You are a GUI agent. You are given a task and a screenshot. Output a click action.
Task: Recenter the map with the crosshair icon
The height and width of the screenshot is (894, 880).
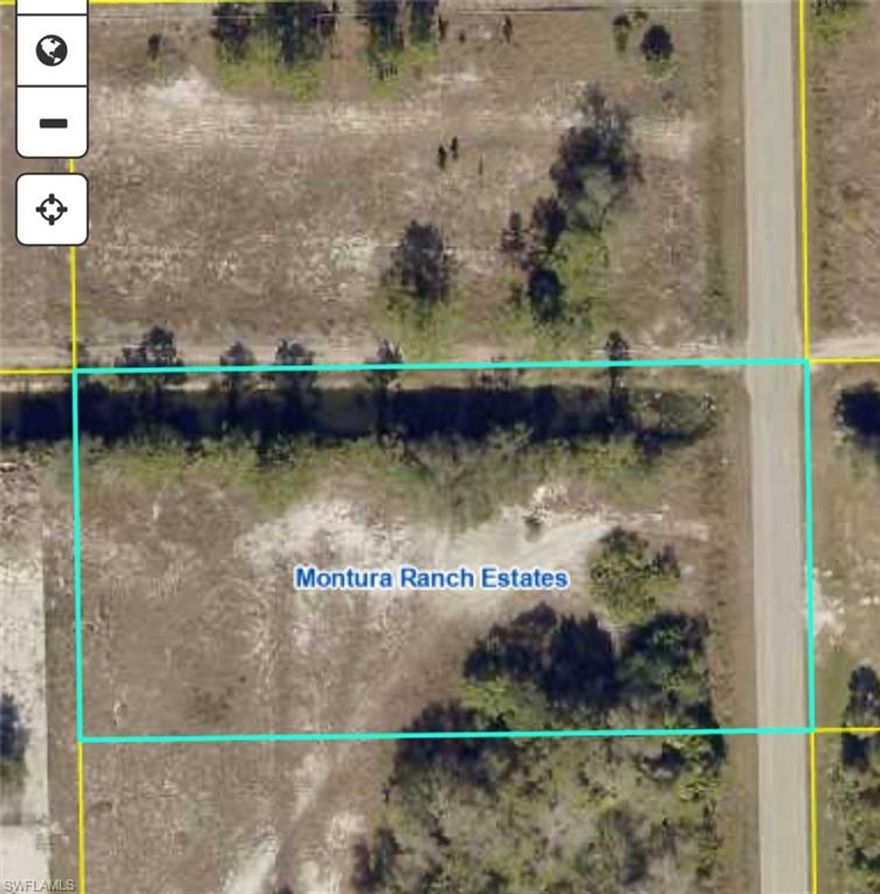[51, 208]
